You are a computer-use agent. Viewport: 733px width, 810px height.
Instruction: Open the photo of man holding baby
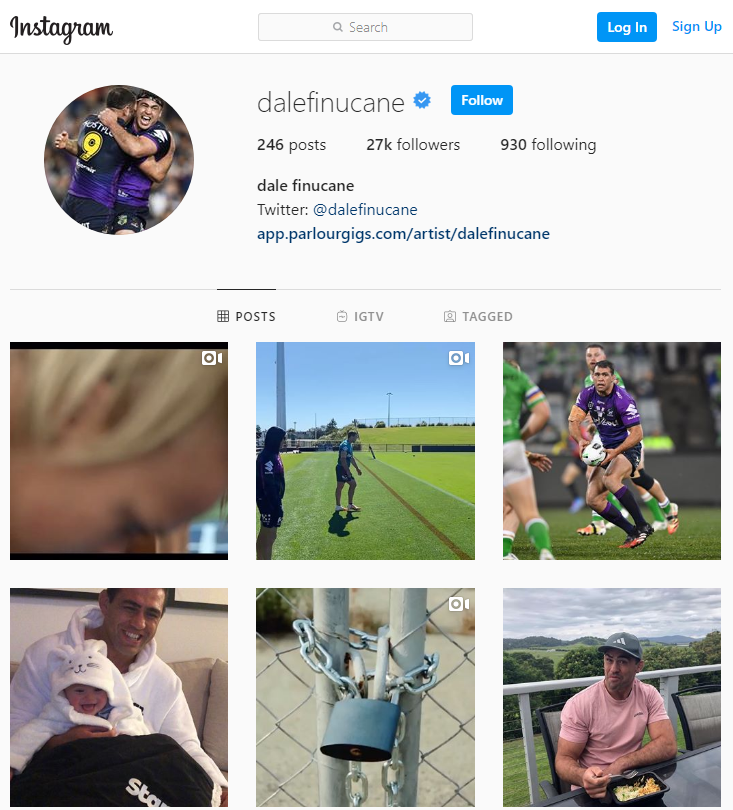pyautogui.click(x=119, y=697)
